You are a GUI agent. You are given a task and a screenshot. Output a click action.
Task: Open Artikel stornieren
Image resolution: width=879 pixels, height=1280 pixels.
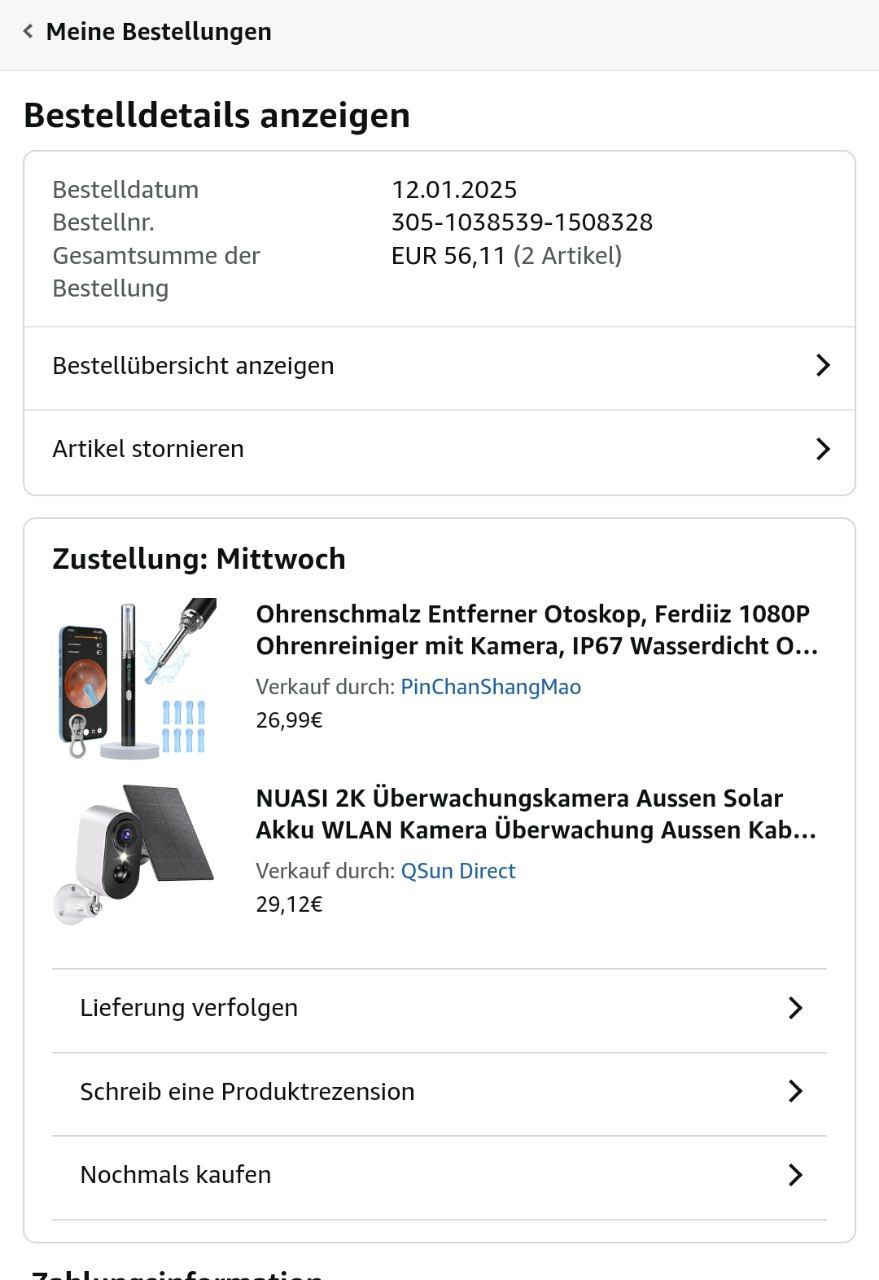(439, 449)
